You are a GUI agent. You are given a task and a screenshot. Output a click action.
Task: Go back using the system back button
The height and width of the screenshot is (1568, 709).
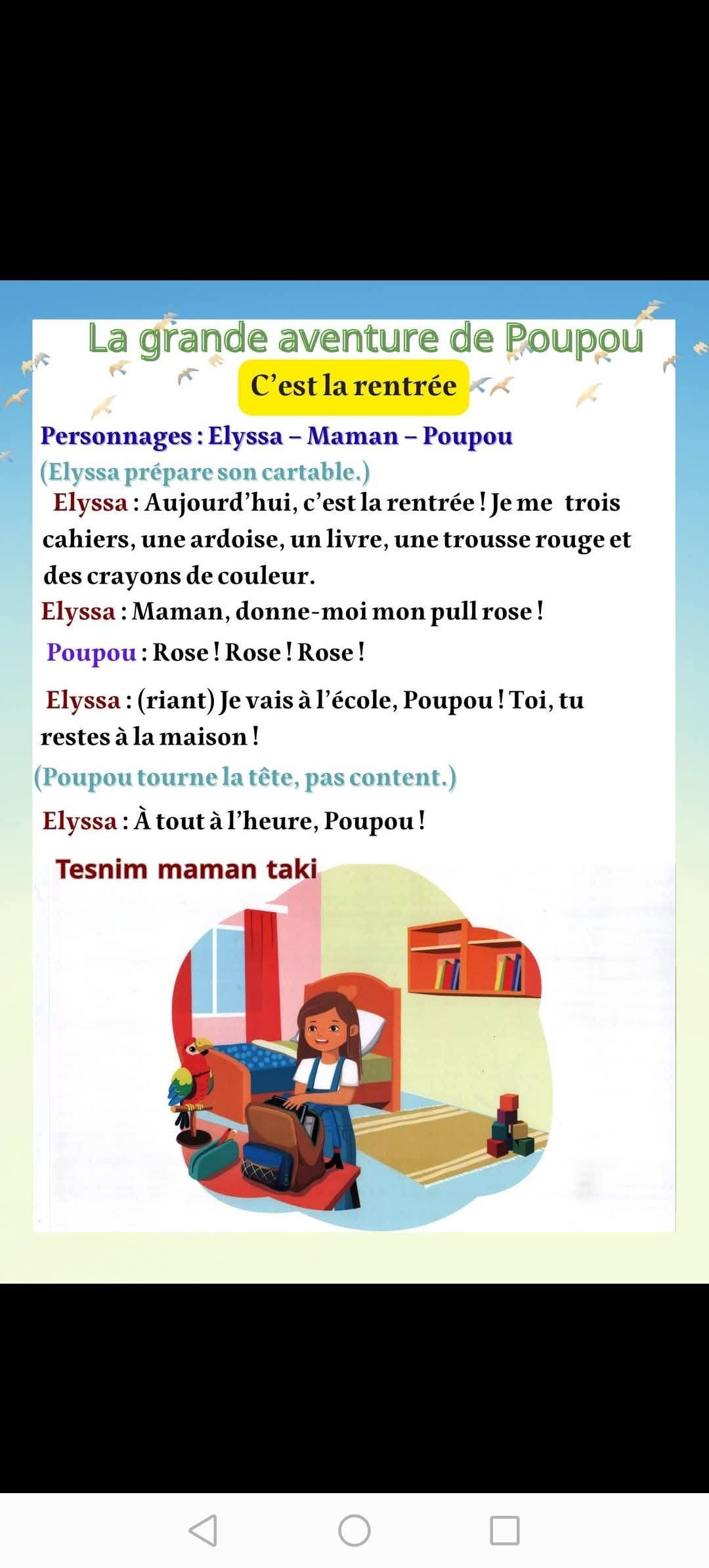pyautogui.click(x=204, y=1530)
